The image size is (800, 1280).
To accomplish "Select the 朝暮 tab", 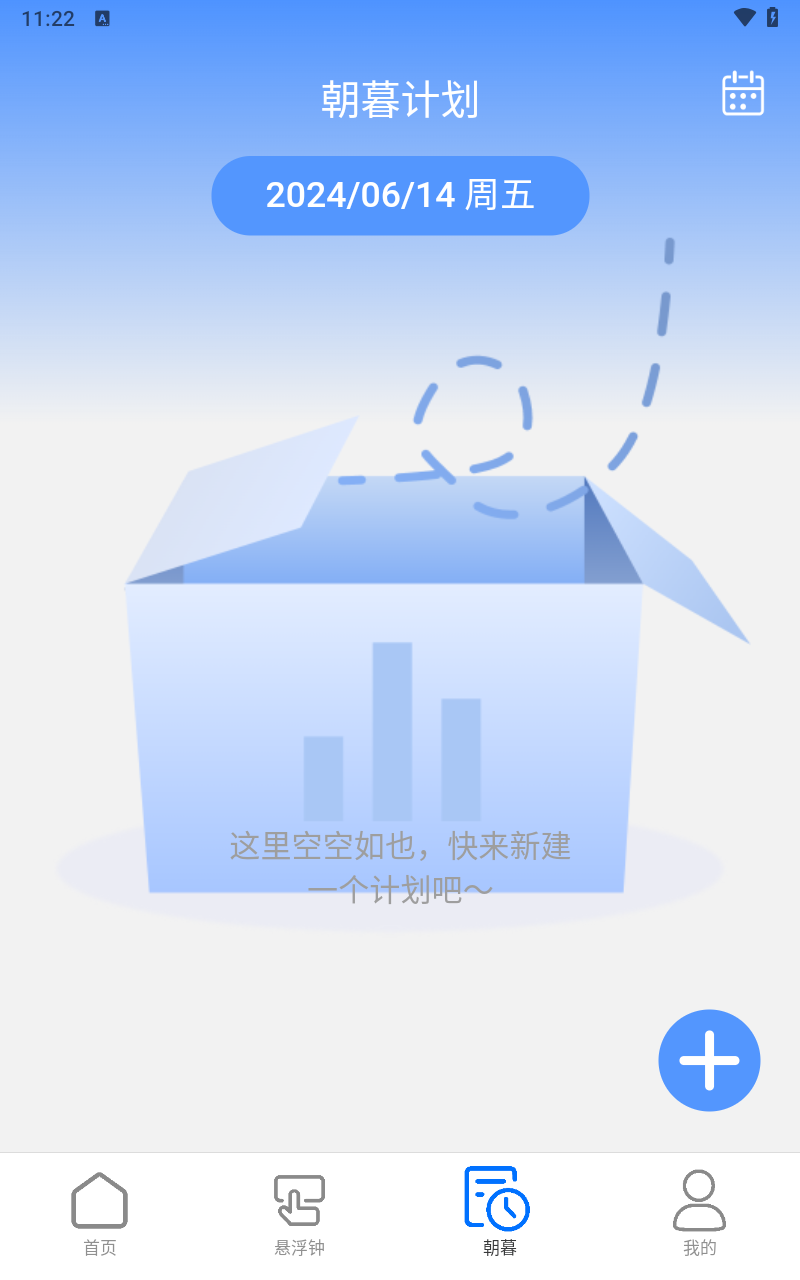I will click(x=499, y=1213).
